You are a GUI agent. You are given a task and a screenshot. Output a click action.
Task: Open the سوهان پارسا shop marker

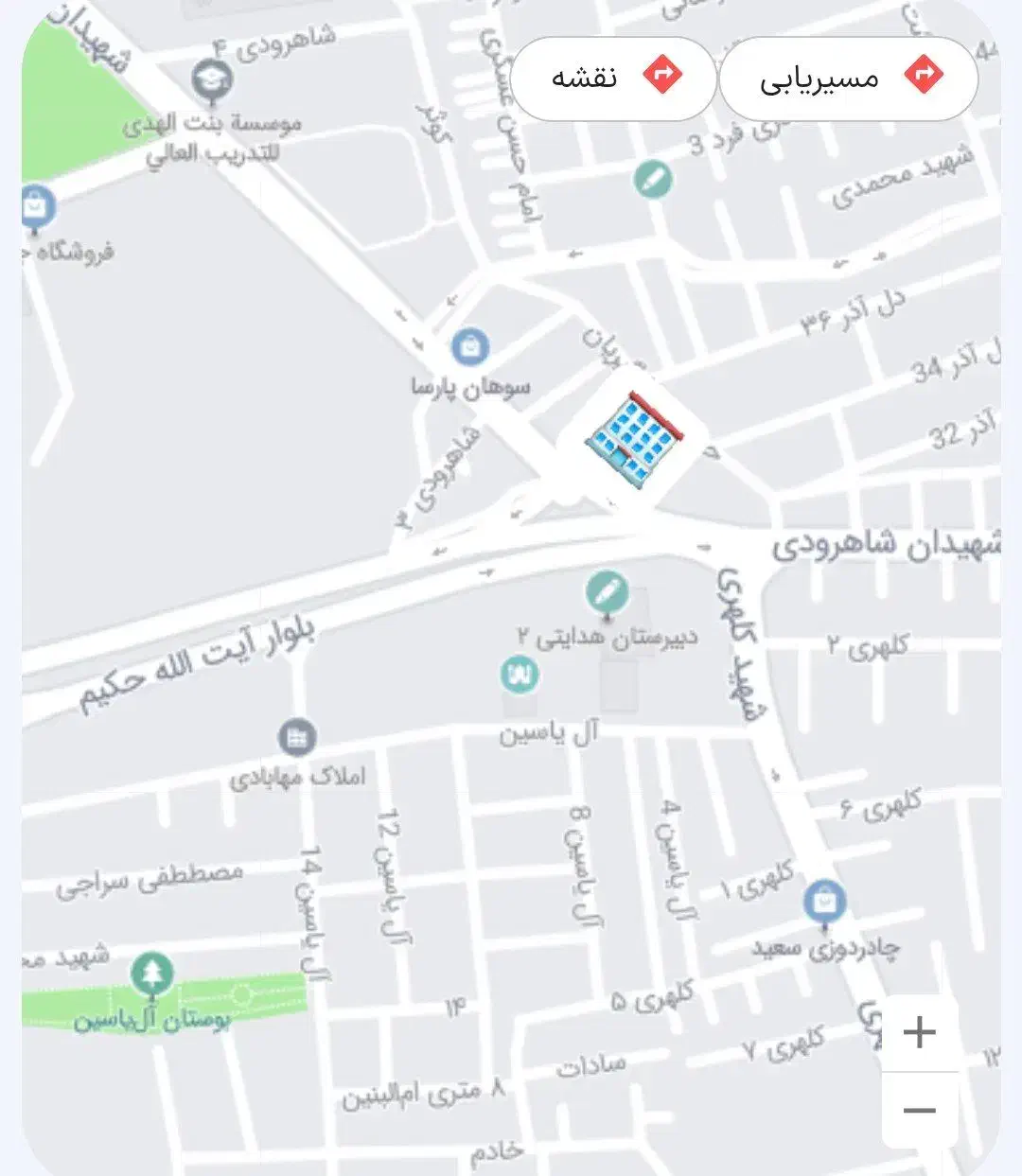(x=469, y=347)
